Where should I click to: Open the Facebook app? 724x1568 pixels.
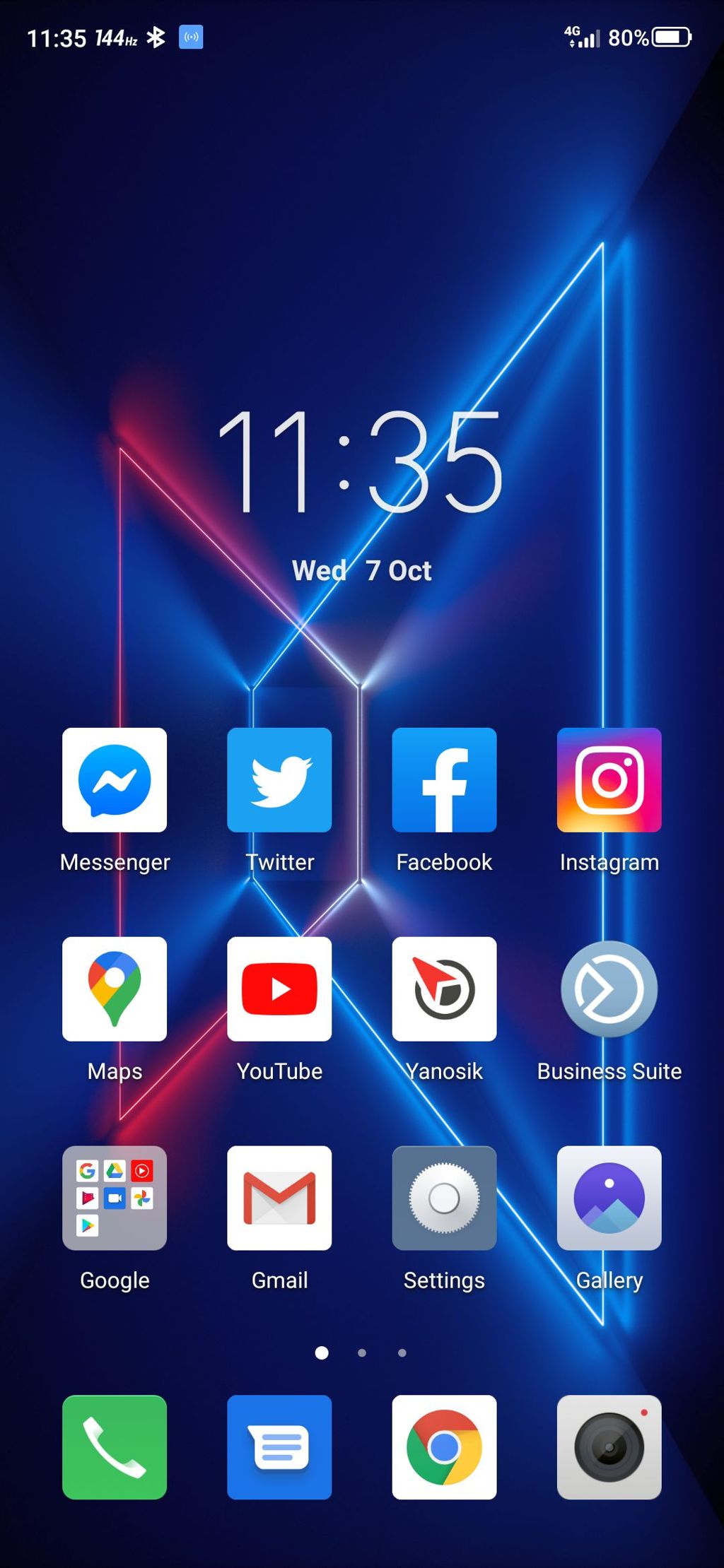pos(444,780)
